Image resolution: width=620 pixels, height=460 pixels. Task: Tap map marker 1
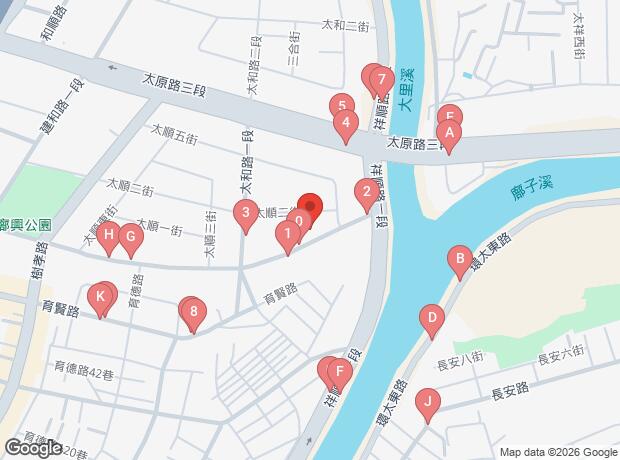(x=287, y=236)
